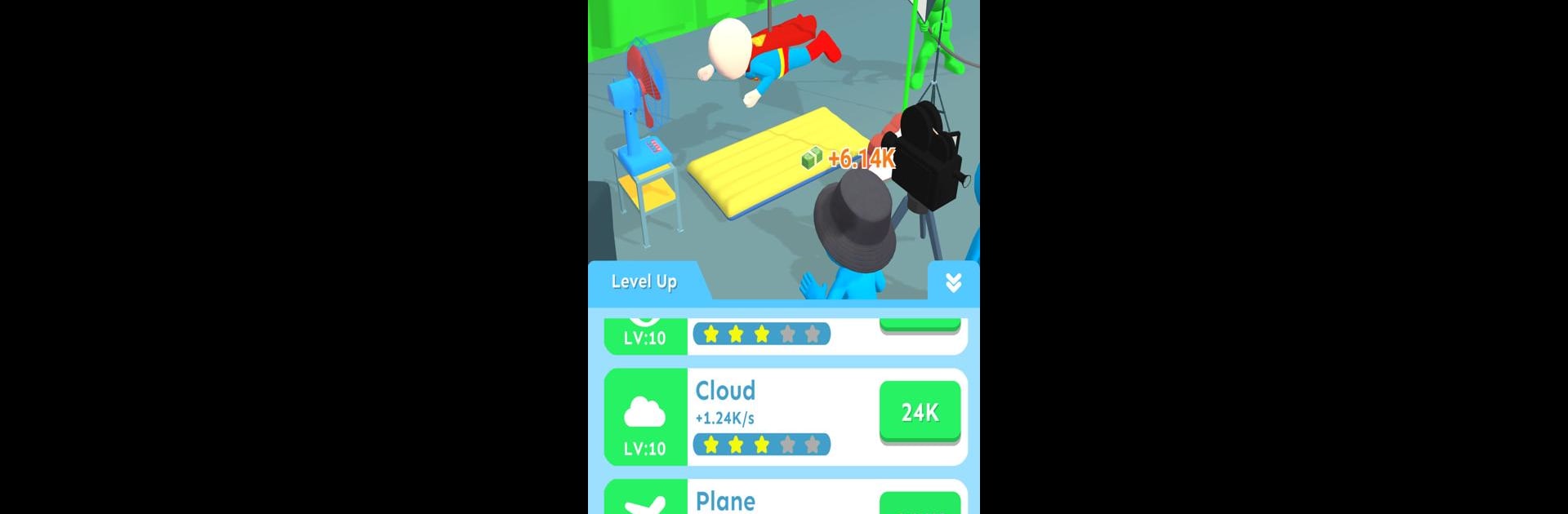Tap the Plane upgrade button
This screenshot has width=1568, height=514.
tap(920, 503)
